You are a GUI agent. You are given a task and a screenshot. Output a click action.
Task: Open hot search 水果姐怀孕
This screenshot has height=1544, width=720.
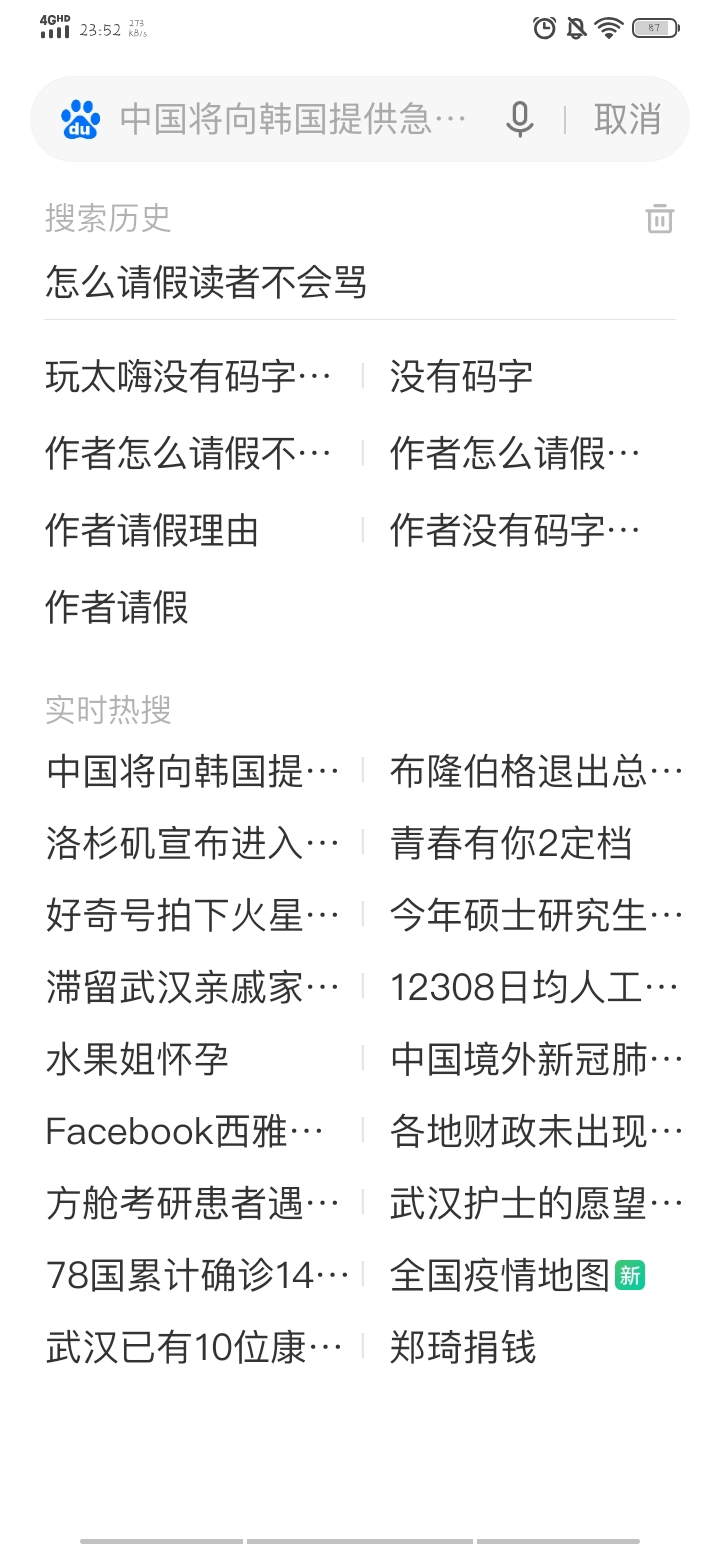(x=138, y=1059)
